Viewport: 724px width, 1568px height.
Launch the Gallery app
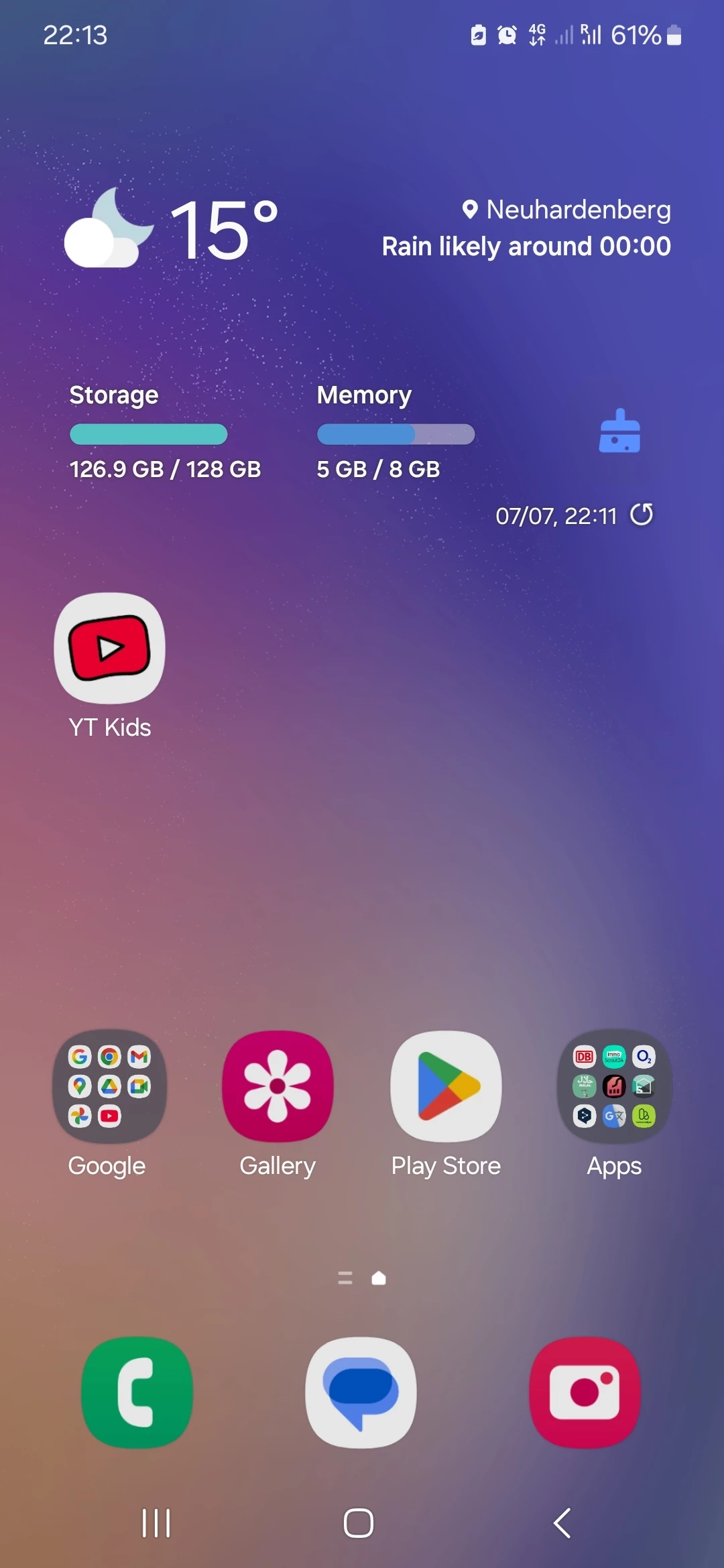278,1086
